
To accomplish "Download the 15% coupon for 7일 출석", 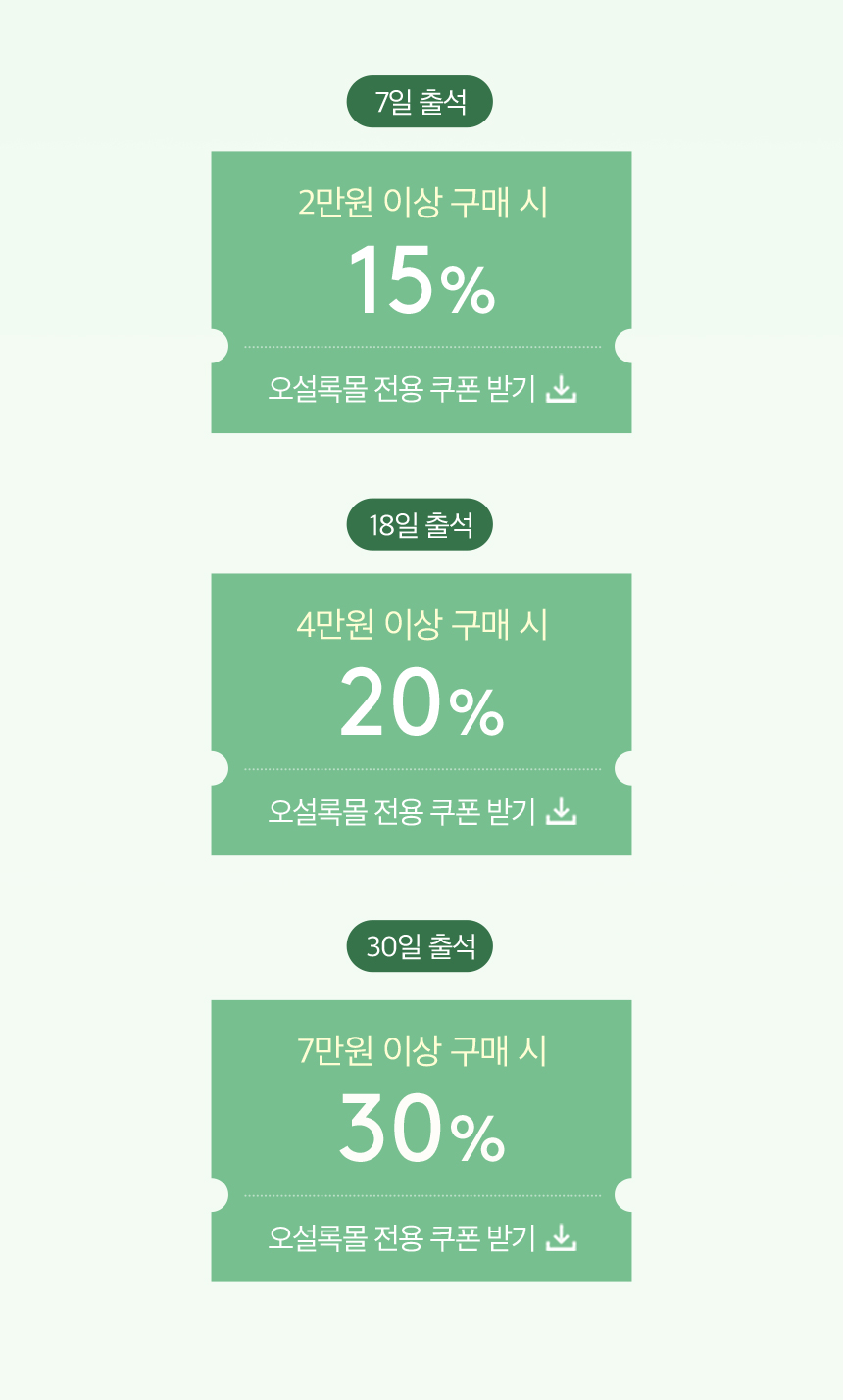I will tap(421, 389).
